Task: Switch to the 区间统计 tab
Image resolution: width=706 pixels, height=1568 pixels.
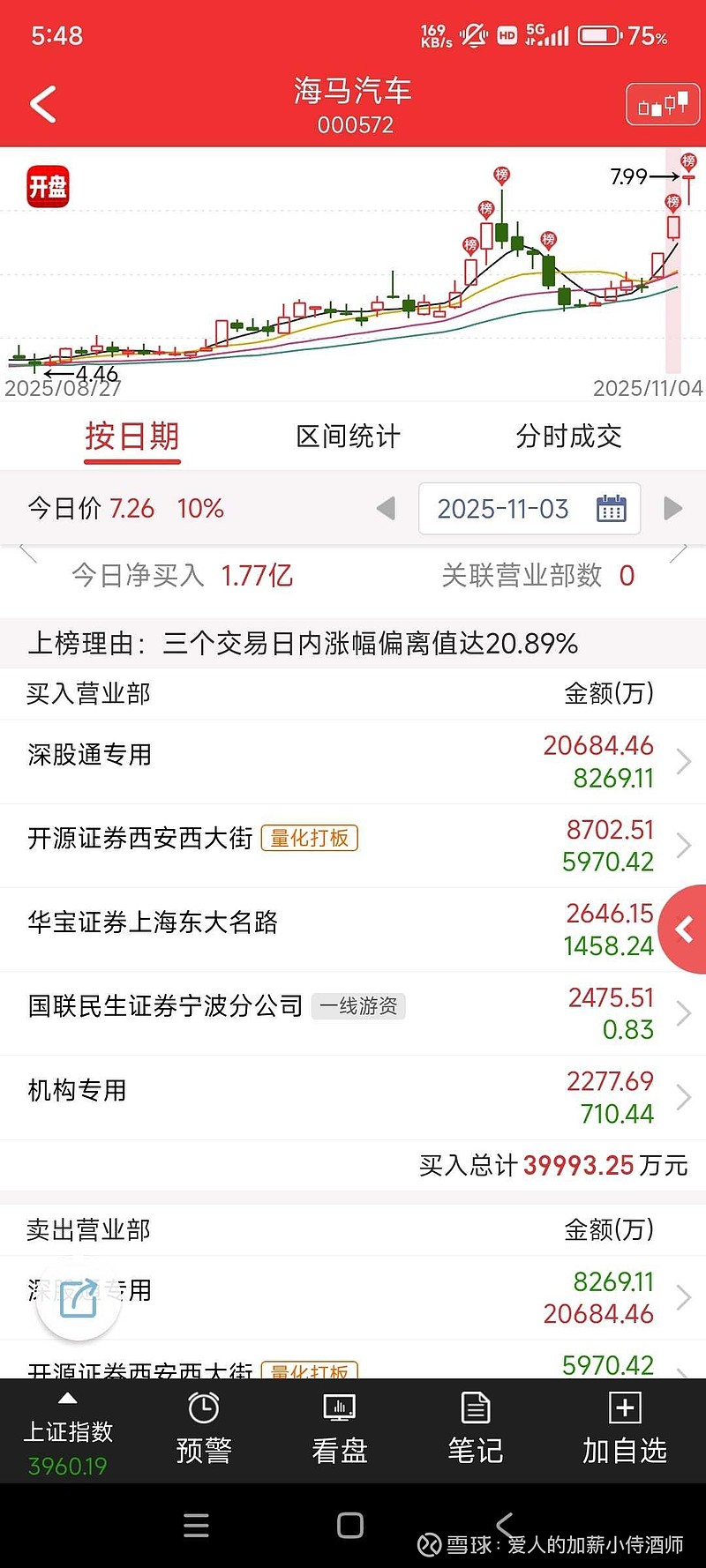Action: tap(348, 436)
